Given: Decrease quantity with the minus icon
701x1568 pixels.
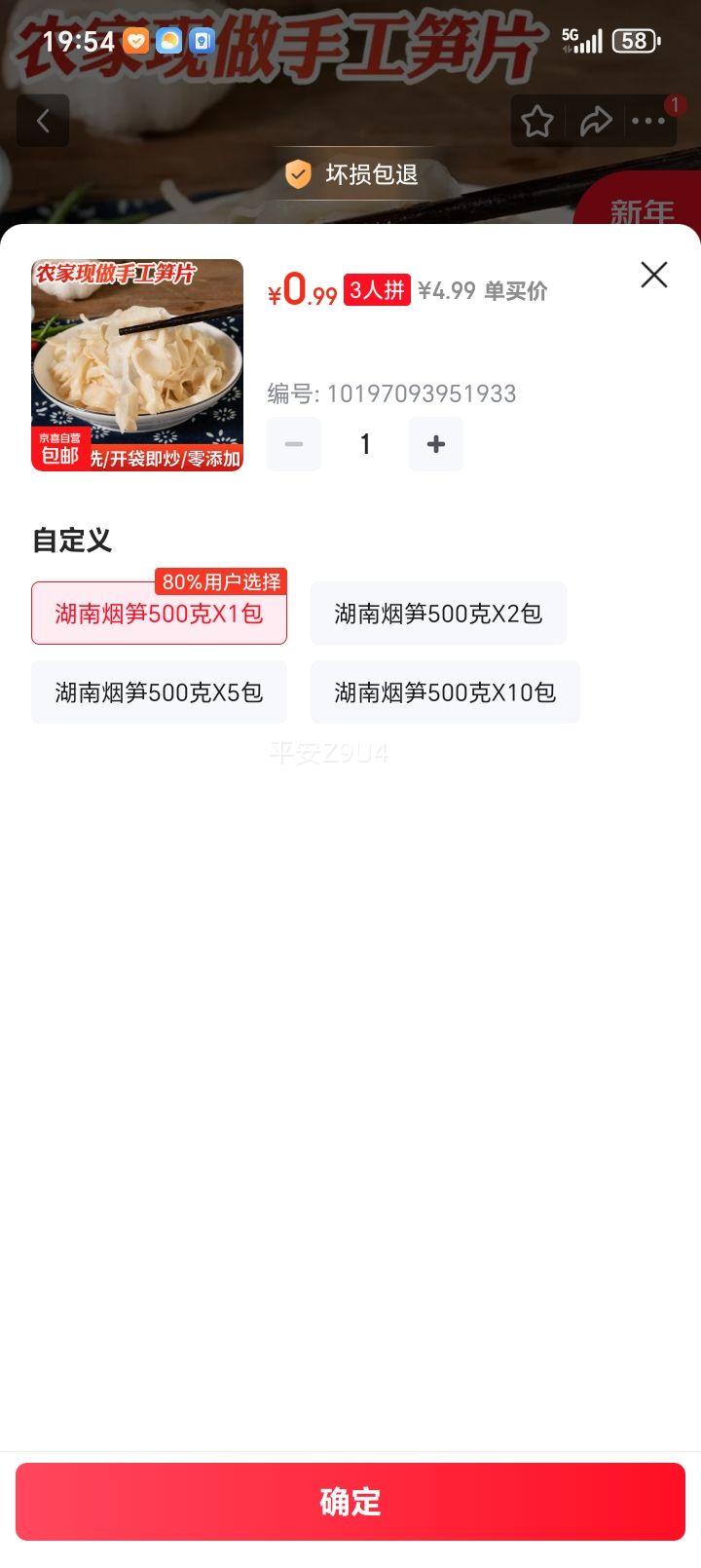Looking at the screenshot, I should pos(294,444).
